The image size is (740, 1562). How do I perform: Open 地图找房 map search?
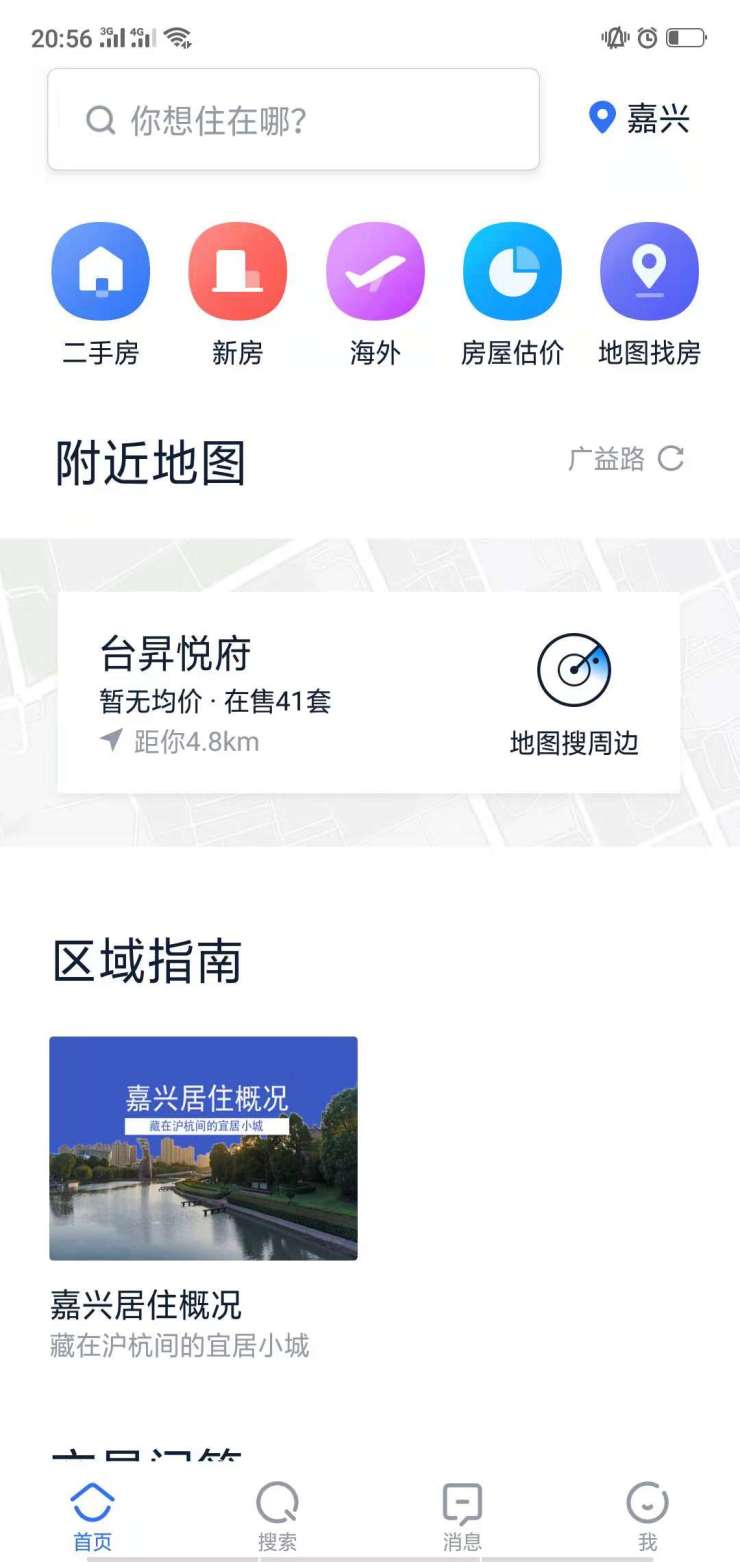pos(649,295)
